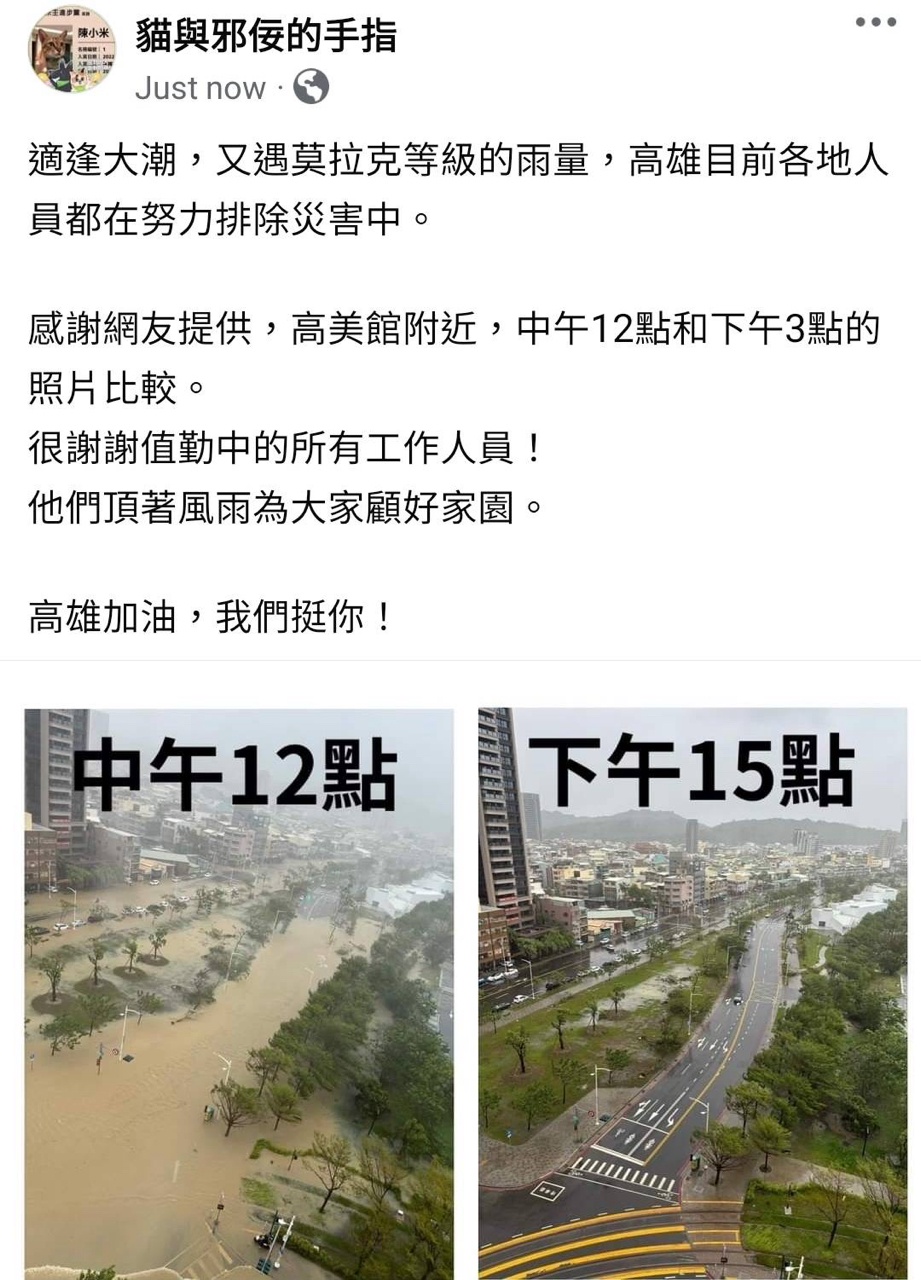Screen dimensions: 921x1280
Task: Open the post's three-dot overflow menu
Action: [875, 22]
